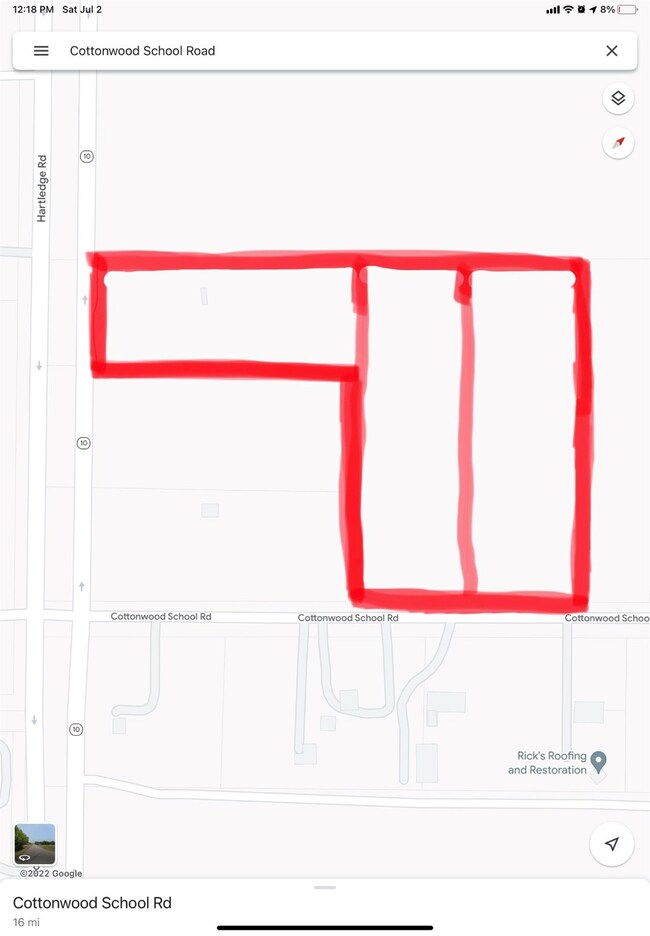Image resolution: width=650 pixels, height=936 pixels.
Task: Clear the search with the X
Action: (612, 51)
